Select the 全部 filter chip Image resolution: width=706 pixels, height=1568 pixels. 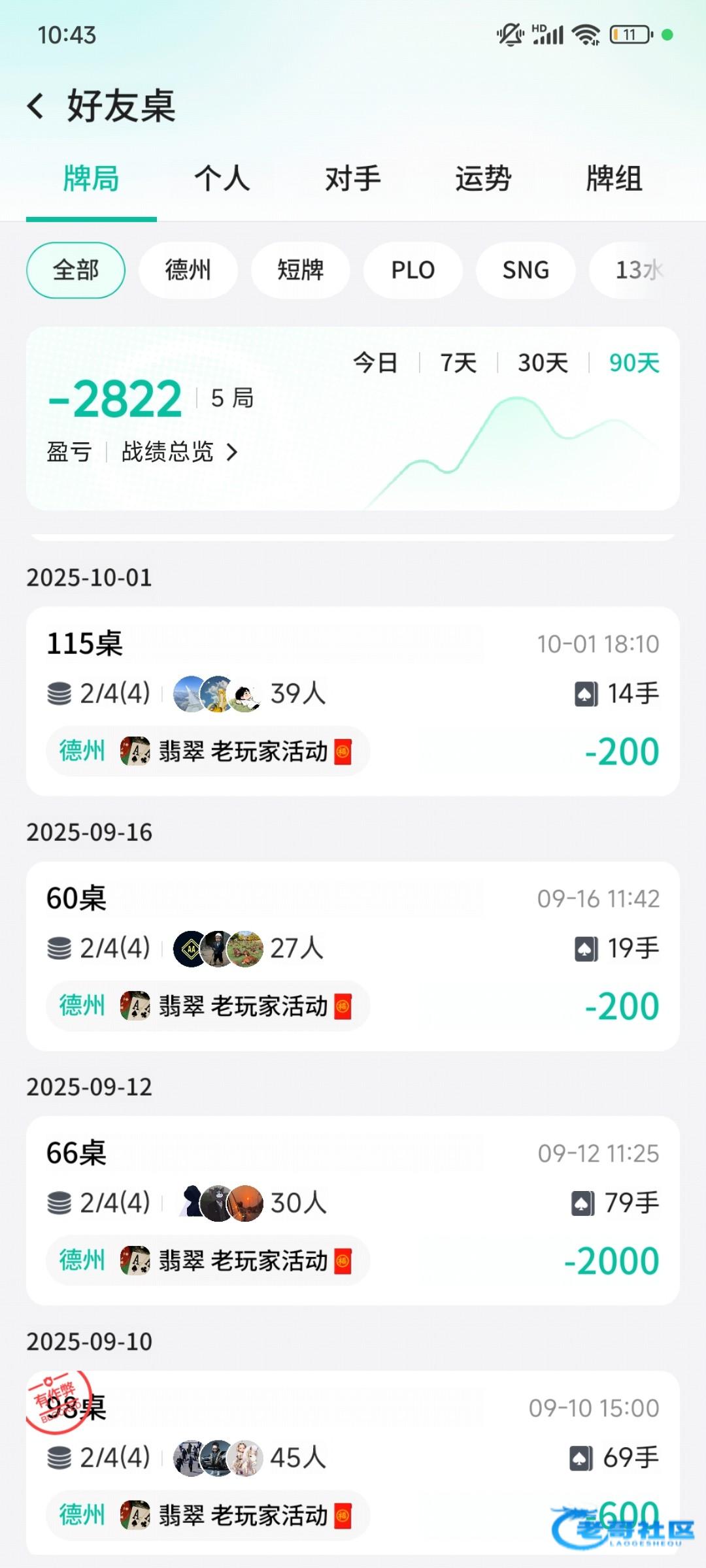[76, 270]
